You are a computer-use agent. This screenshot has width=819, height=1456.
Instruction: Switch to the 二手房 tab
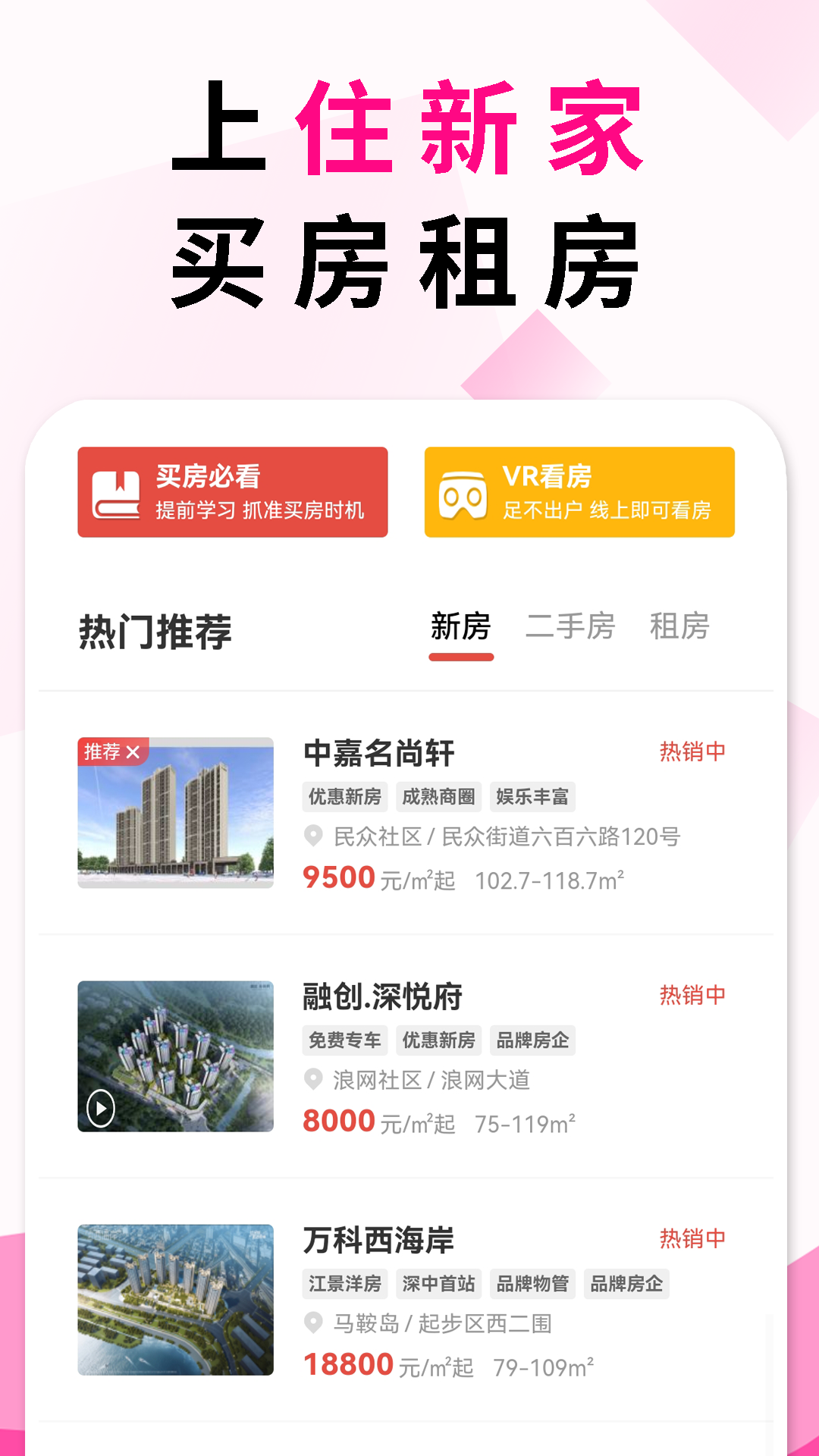571,627
